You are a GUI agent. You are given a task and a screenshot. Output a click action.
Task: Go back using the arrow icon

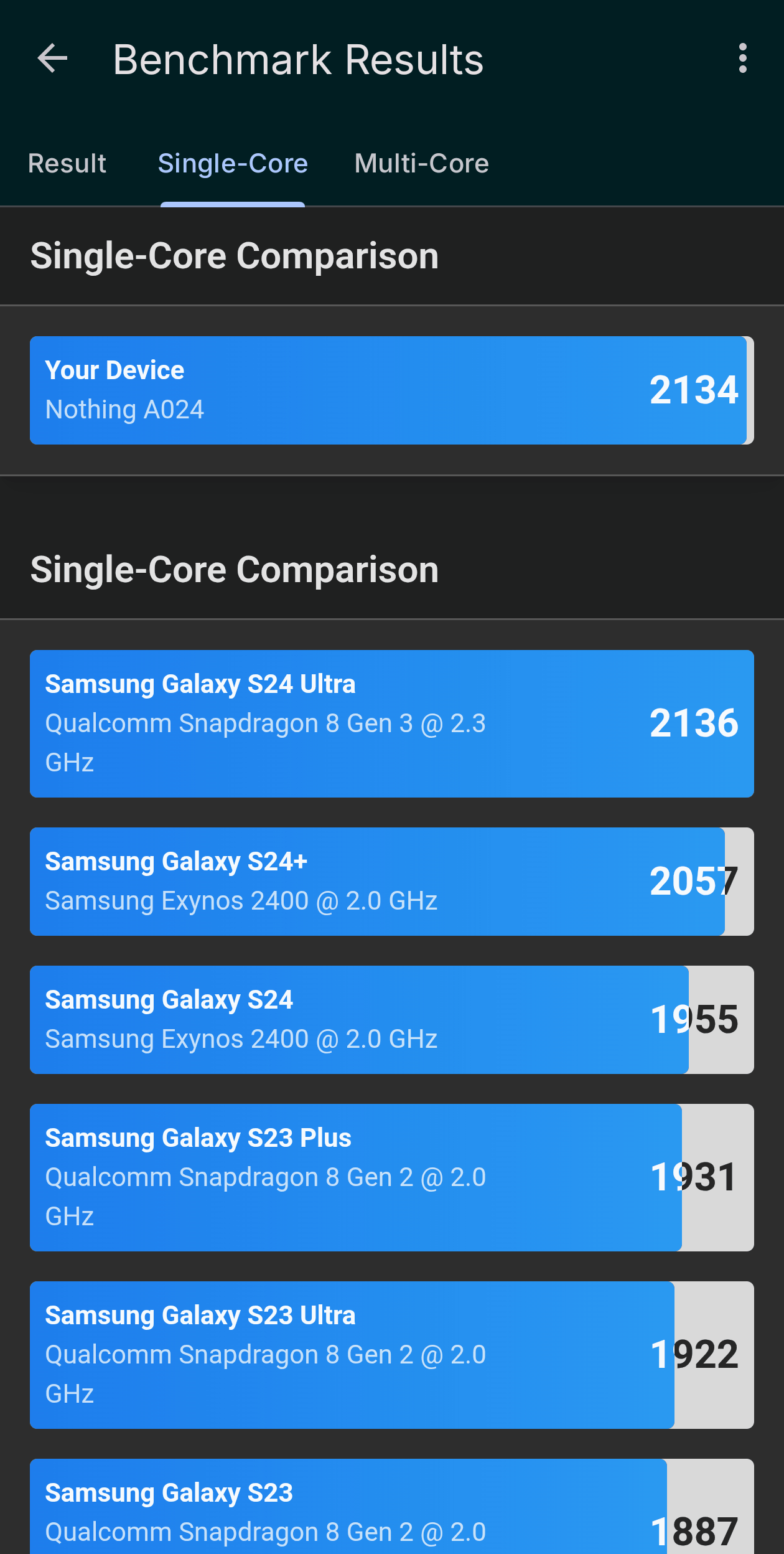[52, 59]
